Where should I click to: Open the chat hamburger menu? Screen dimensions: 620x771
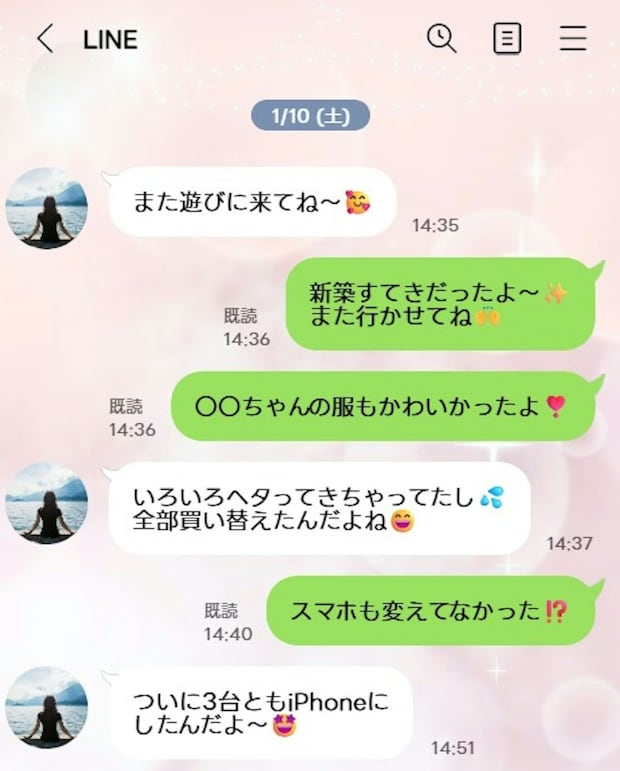pyautogui.click(x=573, y=38)
